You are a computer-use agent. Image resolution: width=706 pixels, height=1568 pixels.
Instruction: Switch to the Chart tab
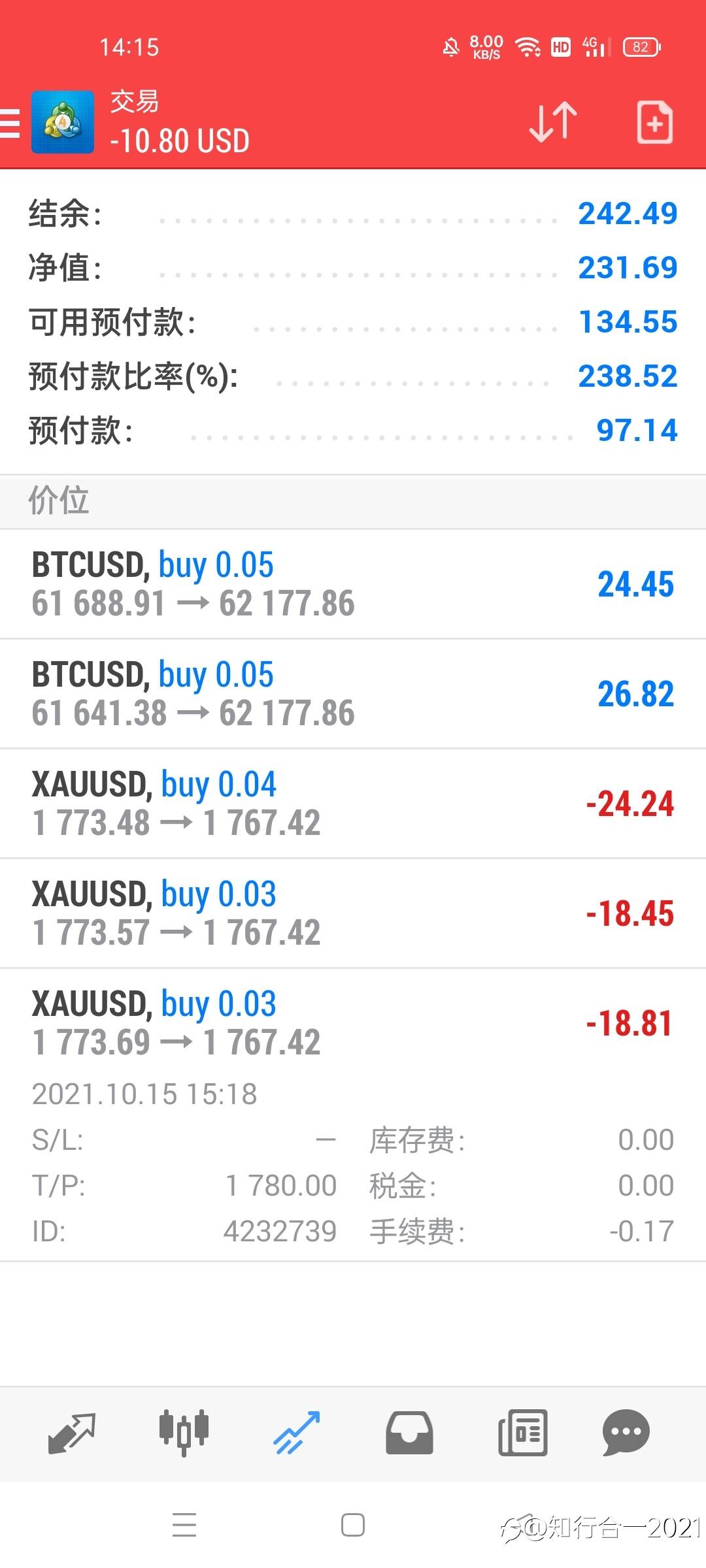(x=184, y=1433)
